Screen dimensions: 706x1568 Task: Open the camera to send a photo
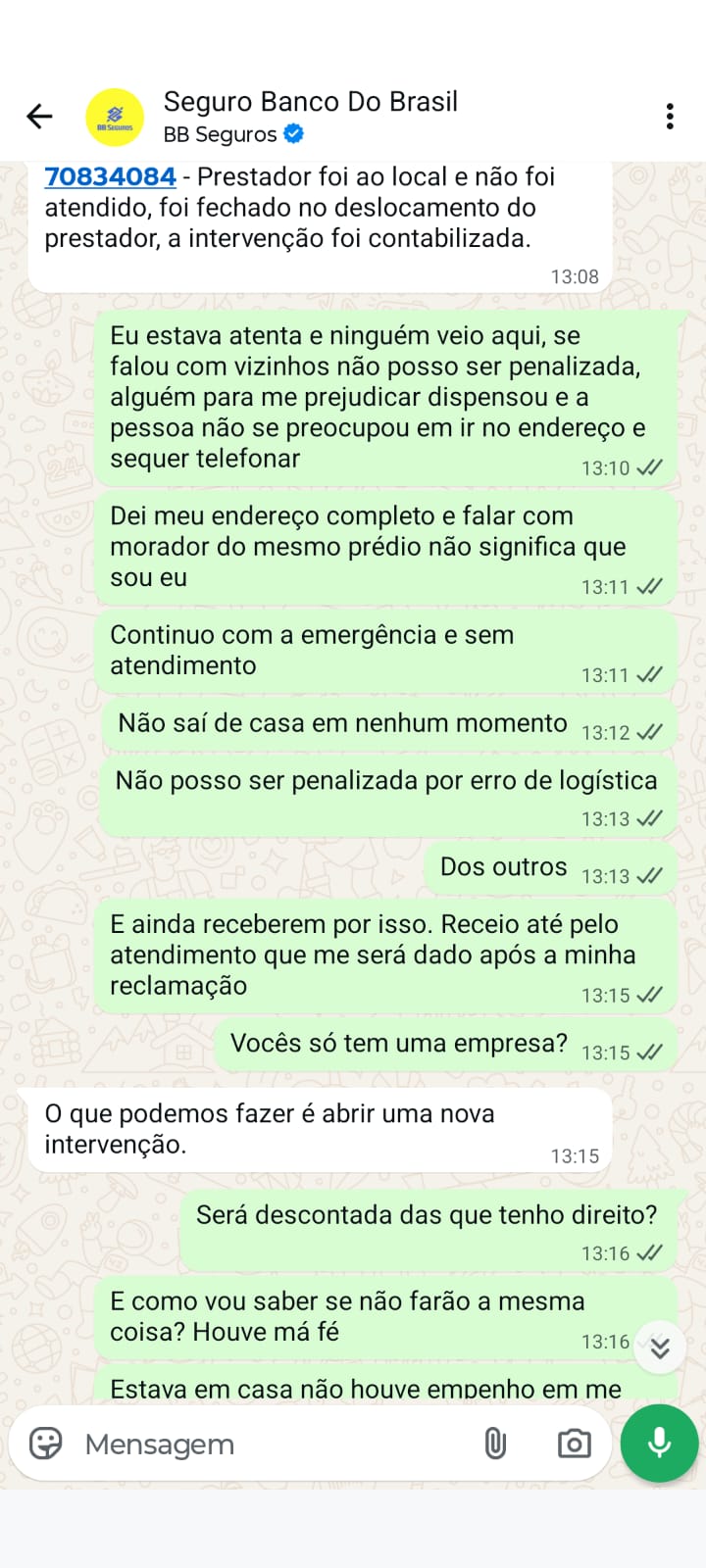[574, 1444]
